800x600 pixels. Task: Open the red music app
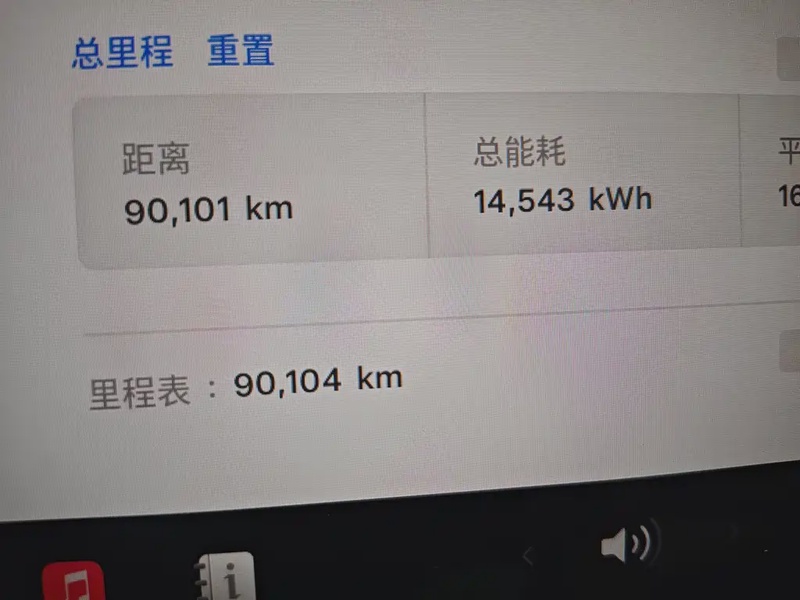[x=74, y=582]
